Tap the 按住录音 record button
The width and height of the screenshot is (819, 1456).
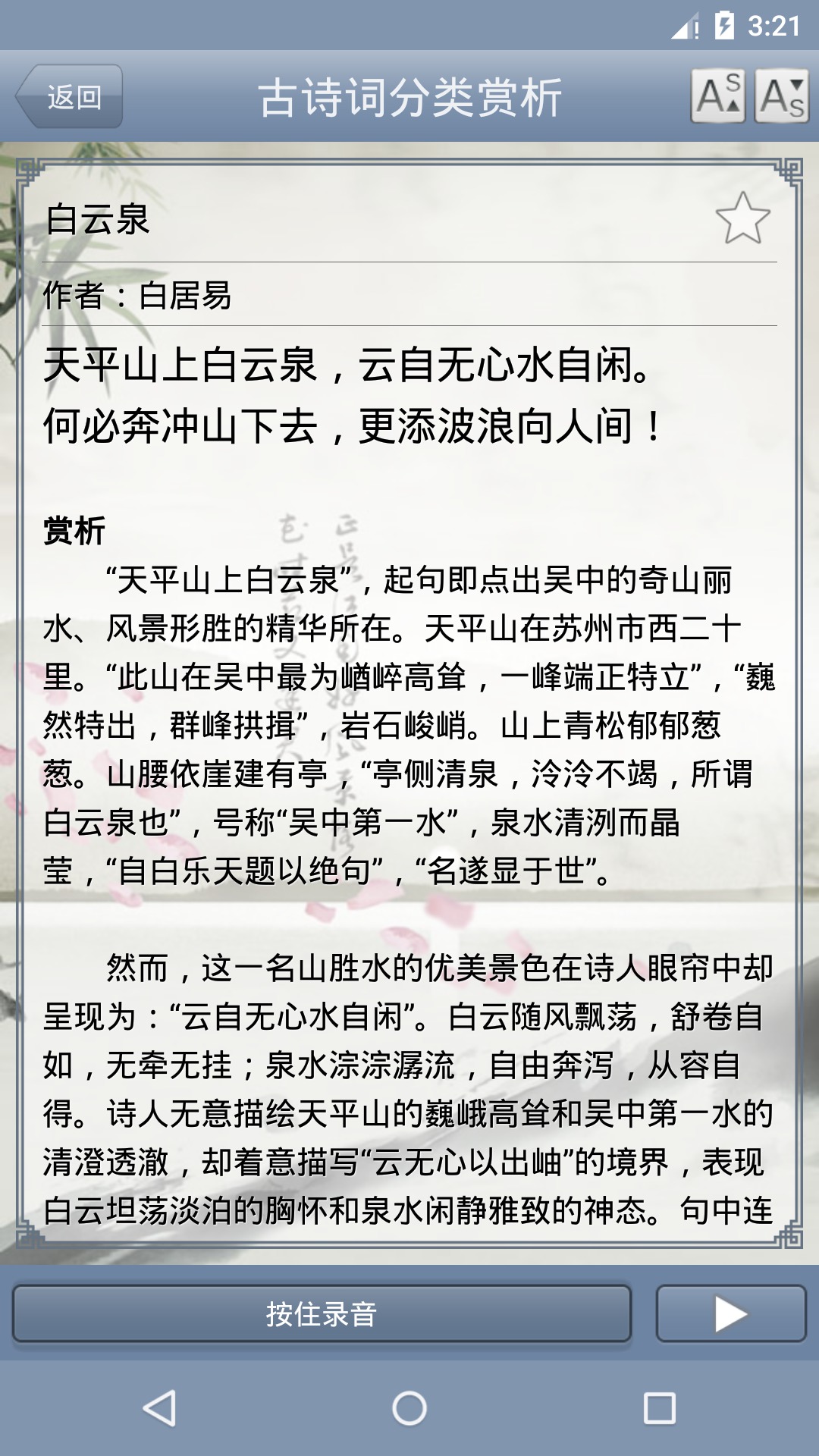322,1314
